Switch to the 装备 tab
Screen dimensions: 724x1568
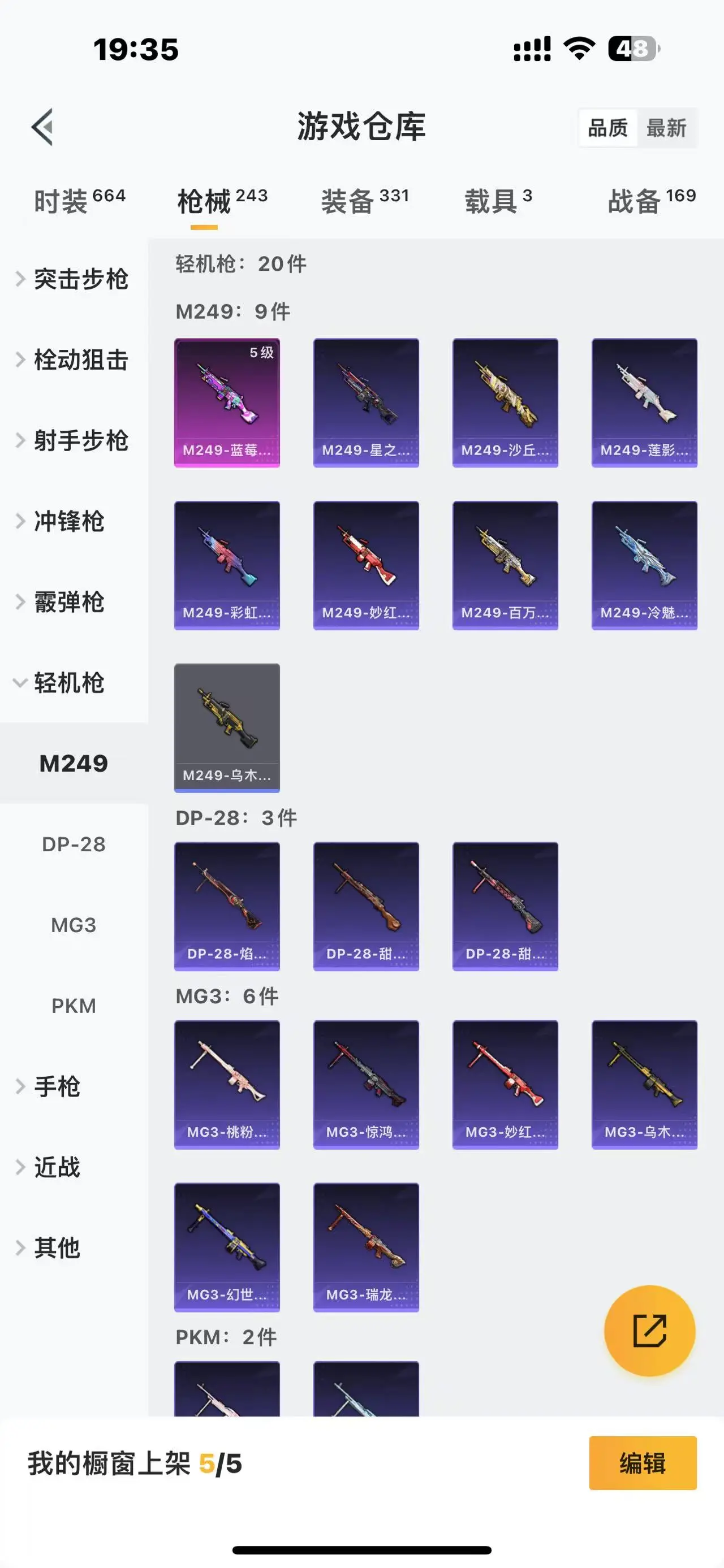coord(365,201)
